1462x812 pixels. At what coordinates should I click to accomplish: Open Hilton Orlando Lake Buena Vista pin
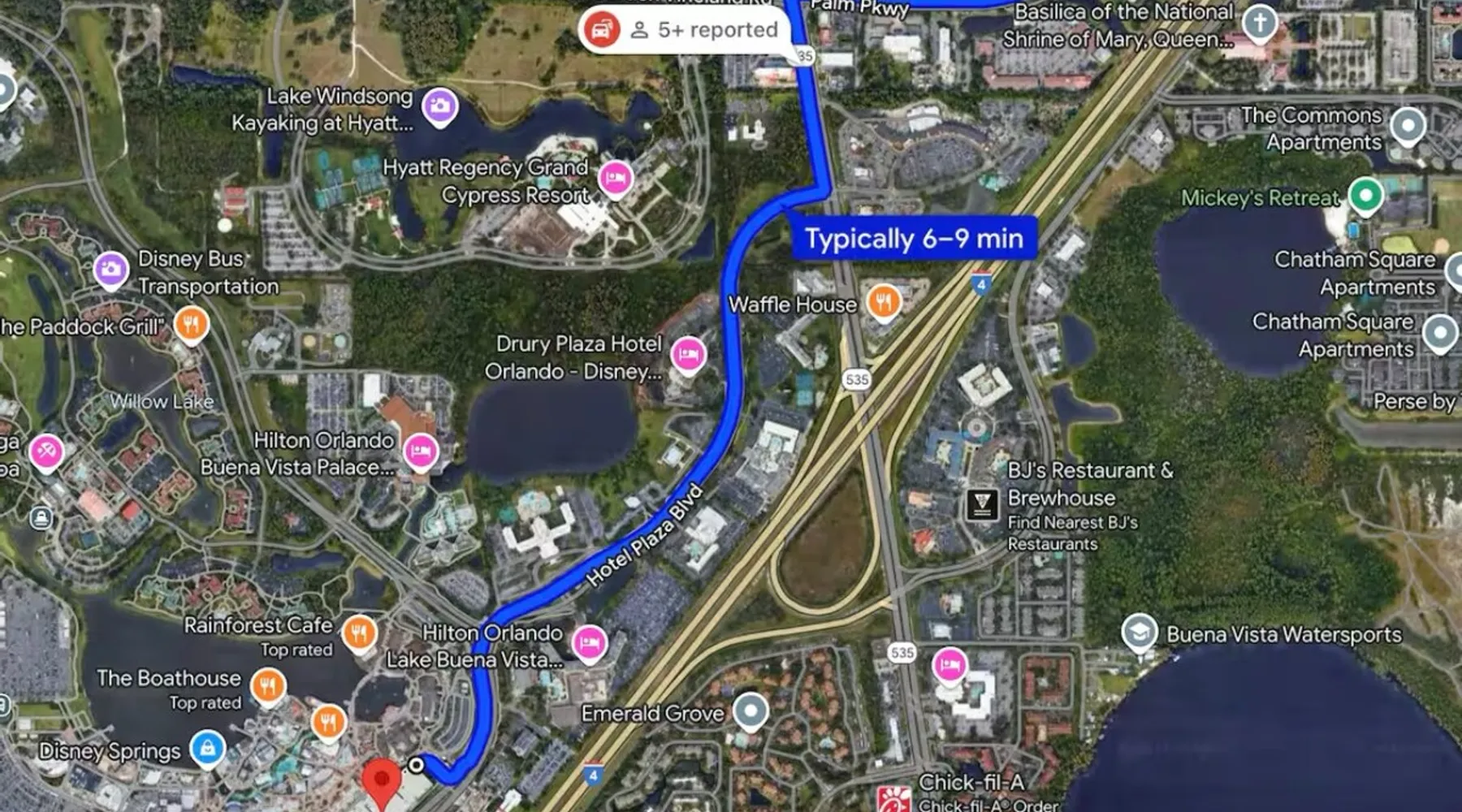click(589, 643)
